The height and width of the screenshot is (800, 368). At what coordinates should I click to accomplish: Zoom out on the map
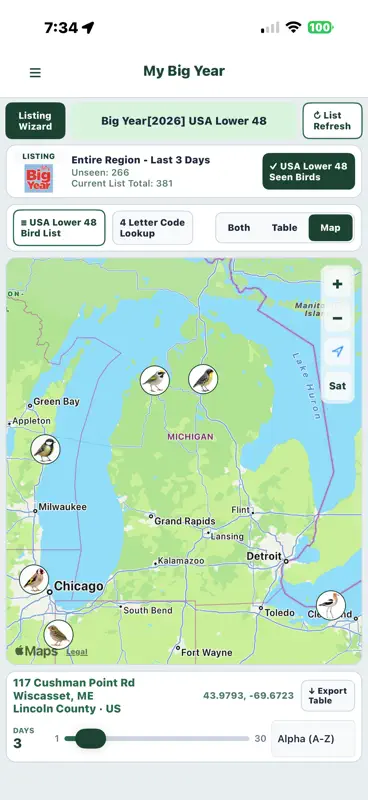[337, 318]
